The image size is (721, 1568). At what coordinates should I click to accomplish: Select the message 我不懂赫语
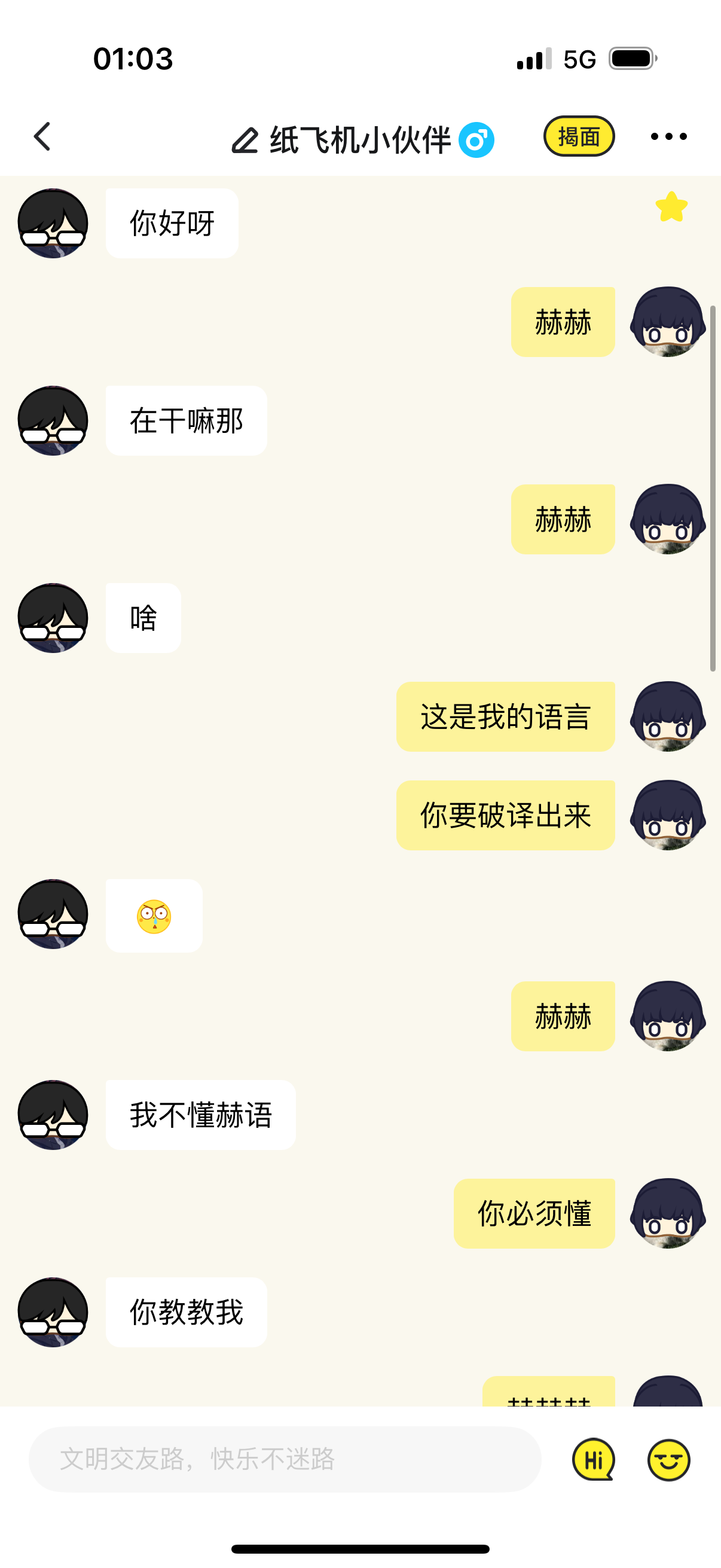click(x=201, y=1114)
